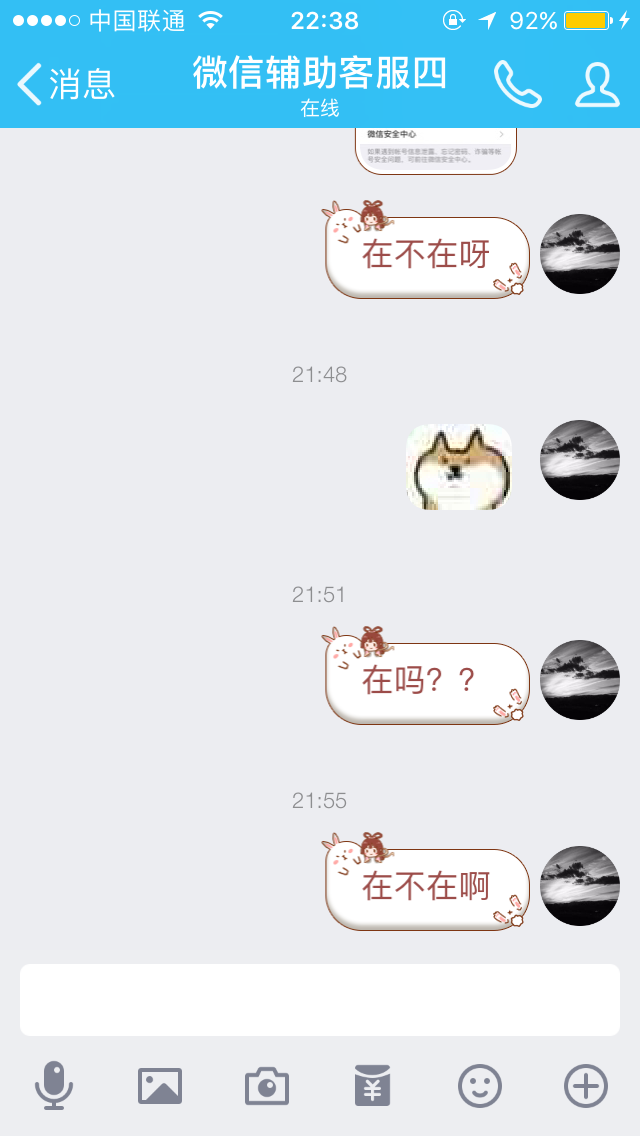Send a red packet
Viewport: 640px width, 1136px height.
pos(373,1086)
